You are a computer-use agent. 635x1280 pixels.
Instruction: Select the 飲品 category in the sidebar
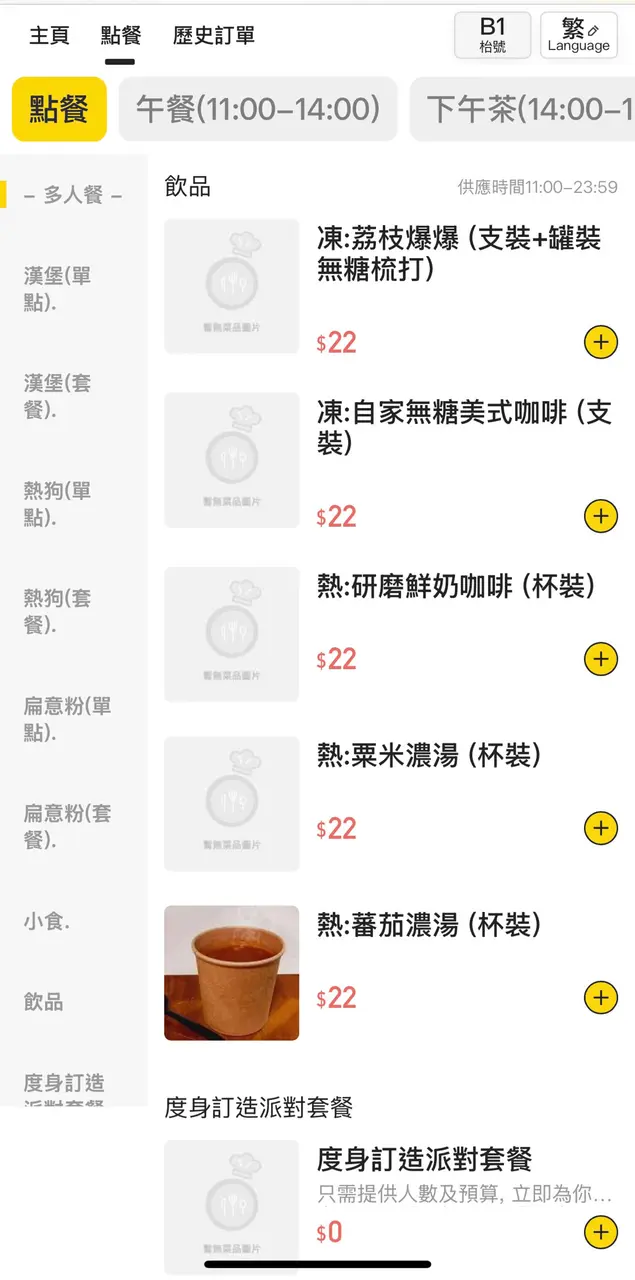44,1001
